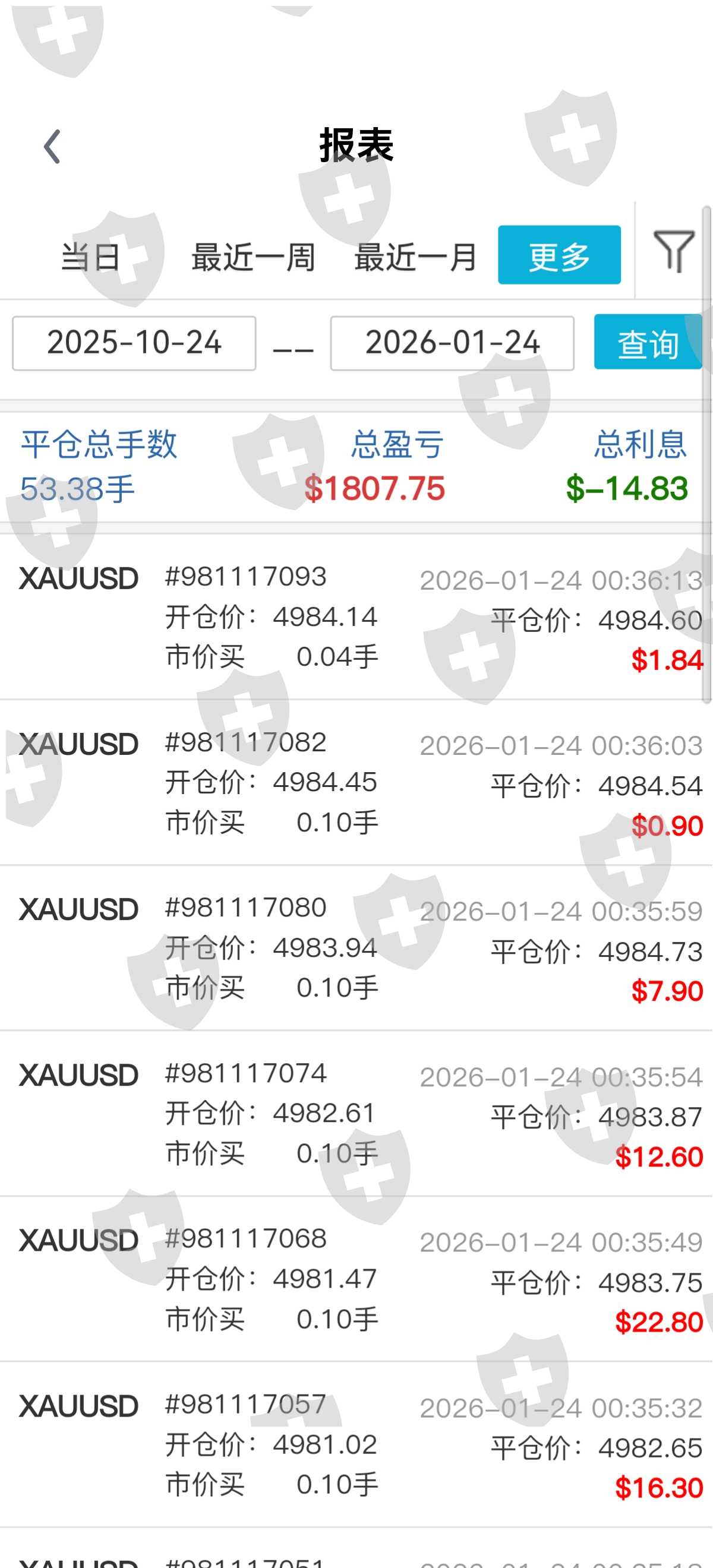Tap the 更多 tab
Image resolution: width=713 pixels, height=1568 pixels.
coord(559,255)
